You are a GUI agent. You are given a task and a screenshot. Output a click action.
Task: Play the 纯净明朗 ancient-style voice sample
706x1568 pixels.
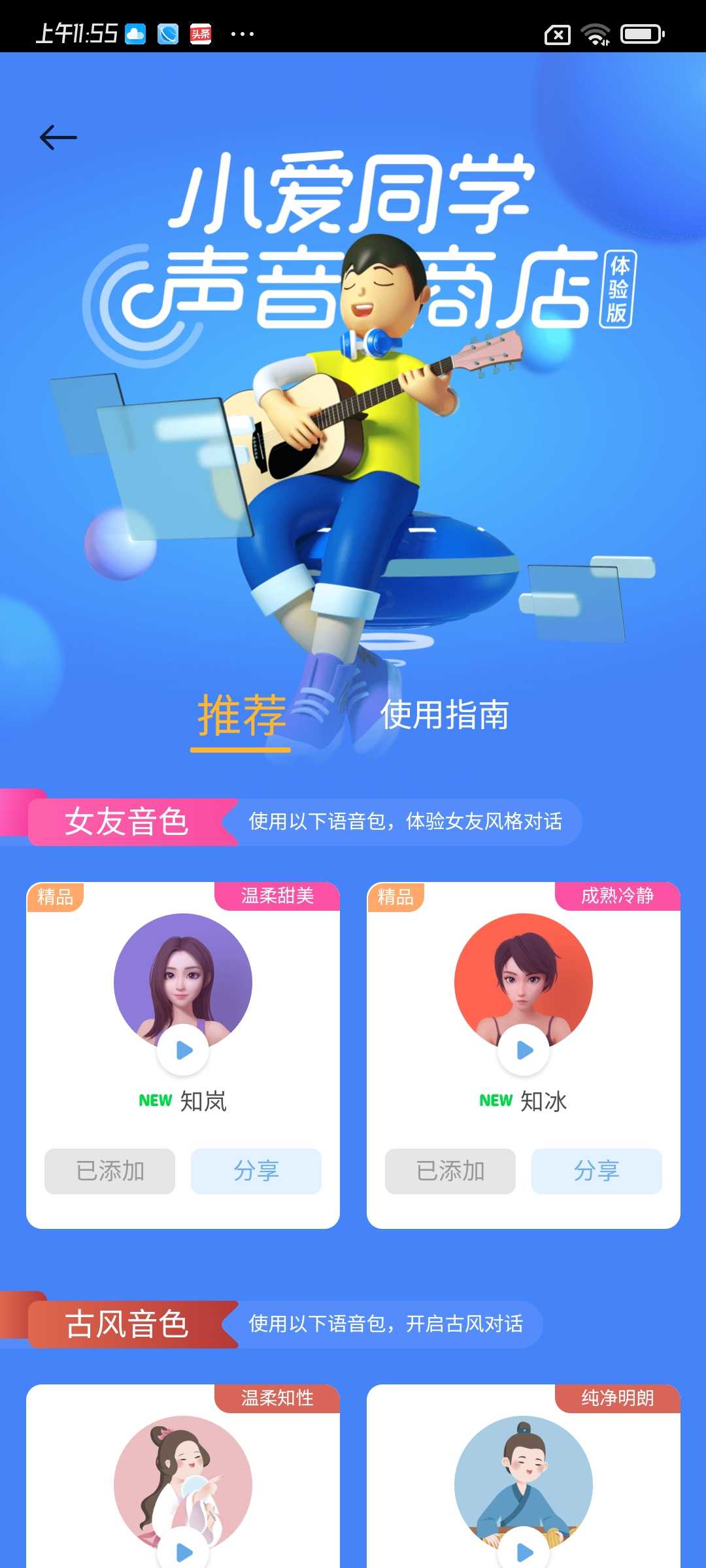pyautogui.click(x=524, y=1551)
